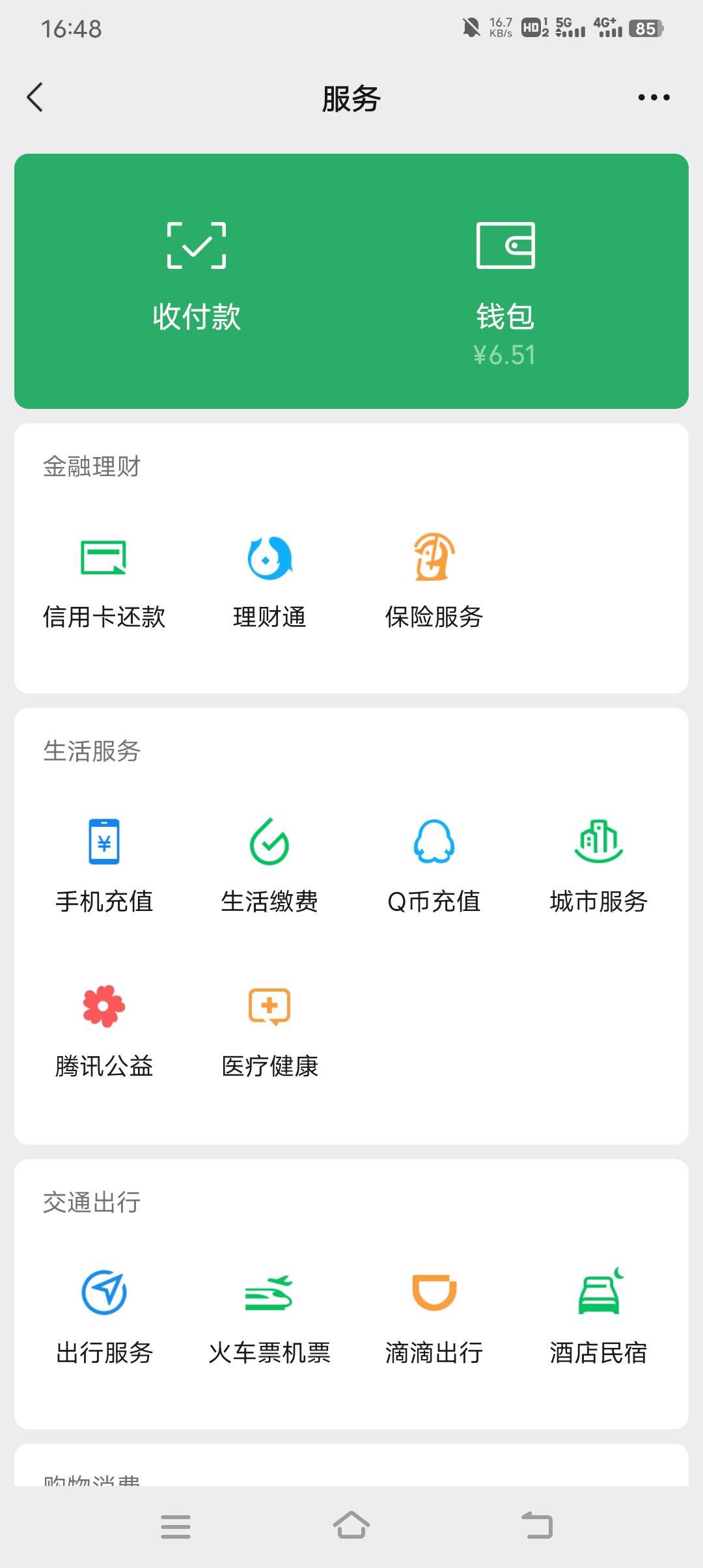
Task: Open Q币充值
Action: (x=434, y=863)
